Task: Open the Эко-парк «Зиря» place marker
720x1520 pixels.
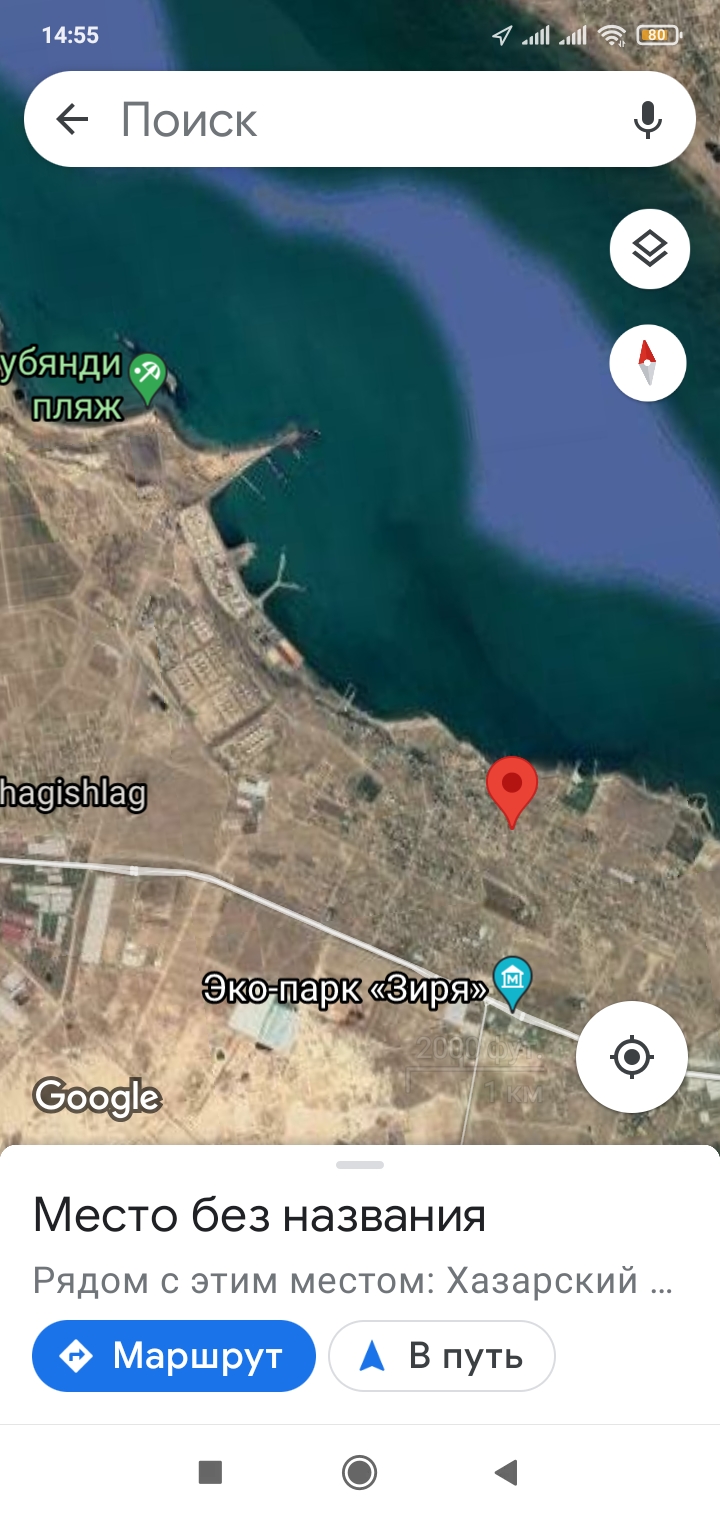Action: (x=513, y=984)
